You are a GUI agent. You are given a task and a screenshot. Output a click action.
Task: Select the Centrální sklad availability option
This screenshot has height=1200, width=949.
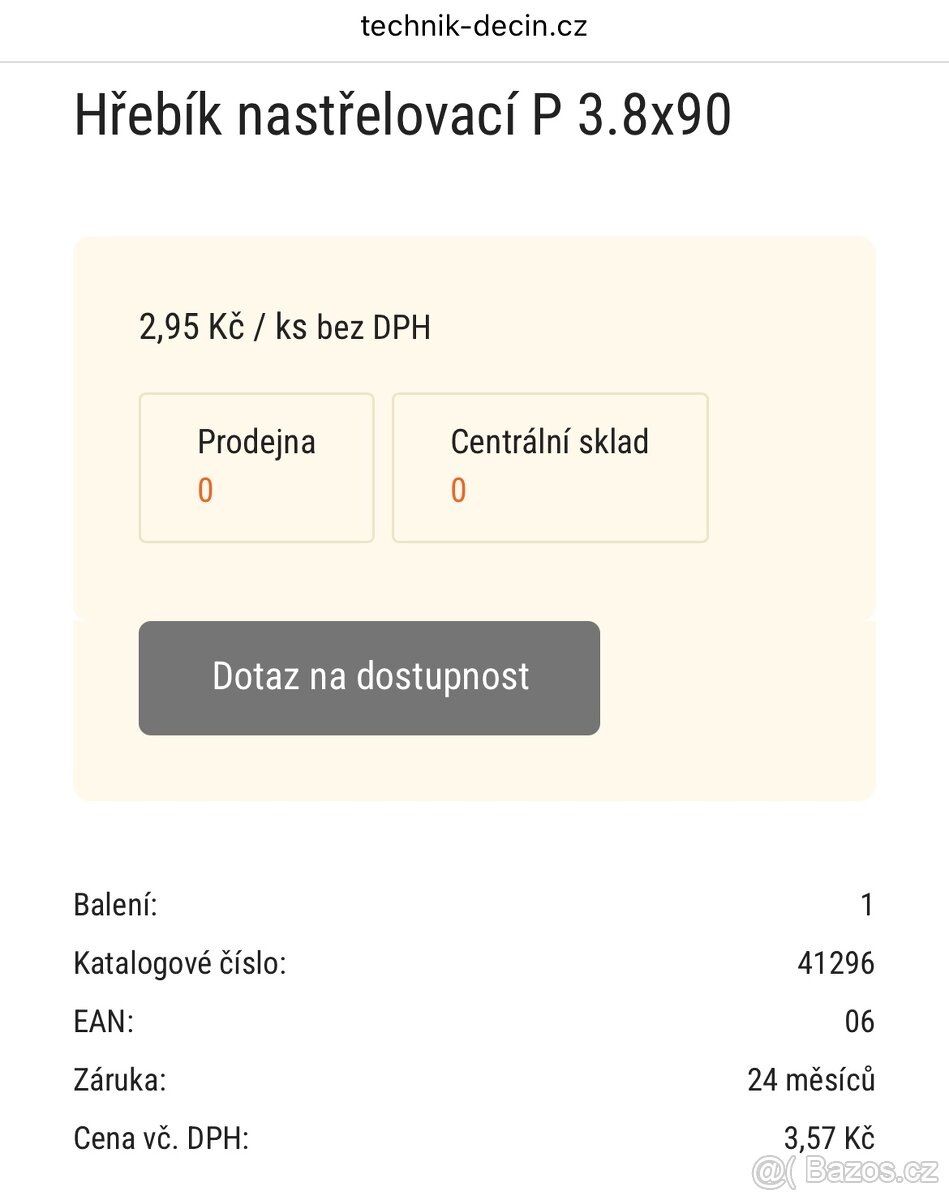tap(551, 441)
